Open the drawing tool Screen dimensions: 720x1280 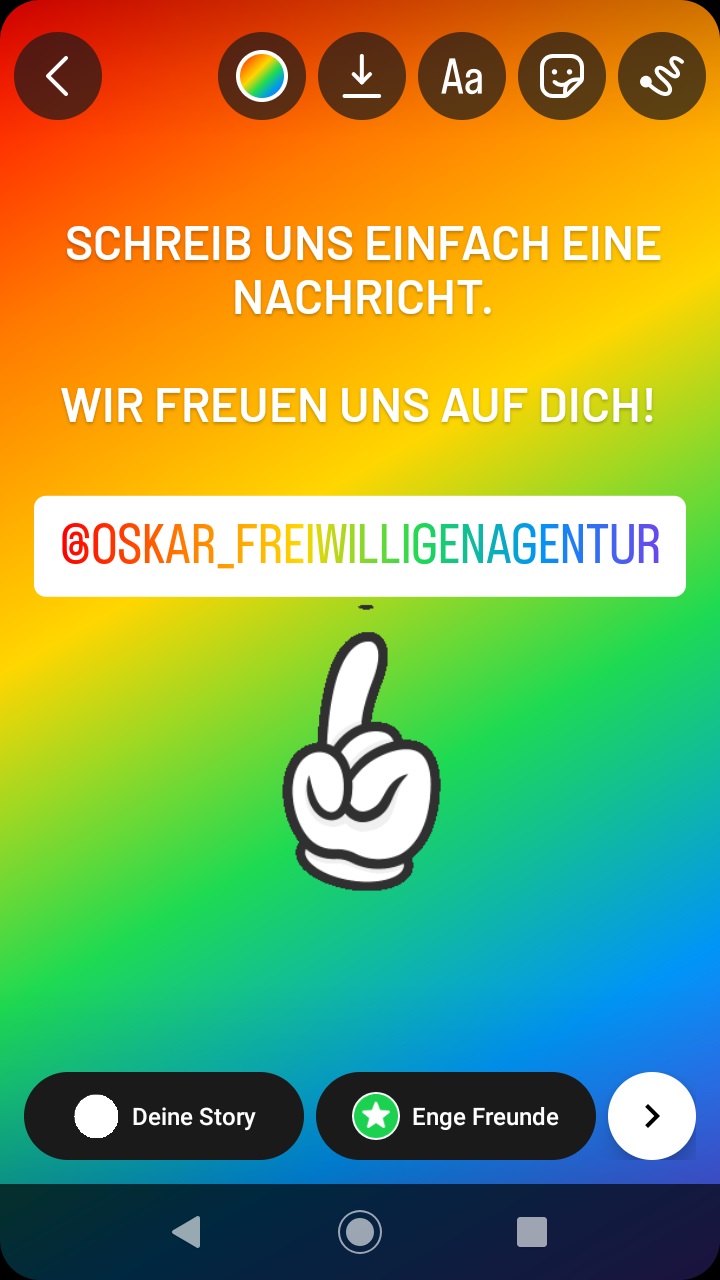(662, 76)
